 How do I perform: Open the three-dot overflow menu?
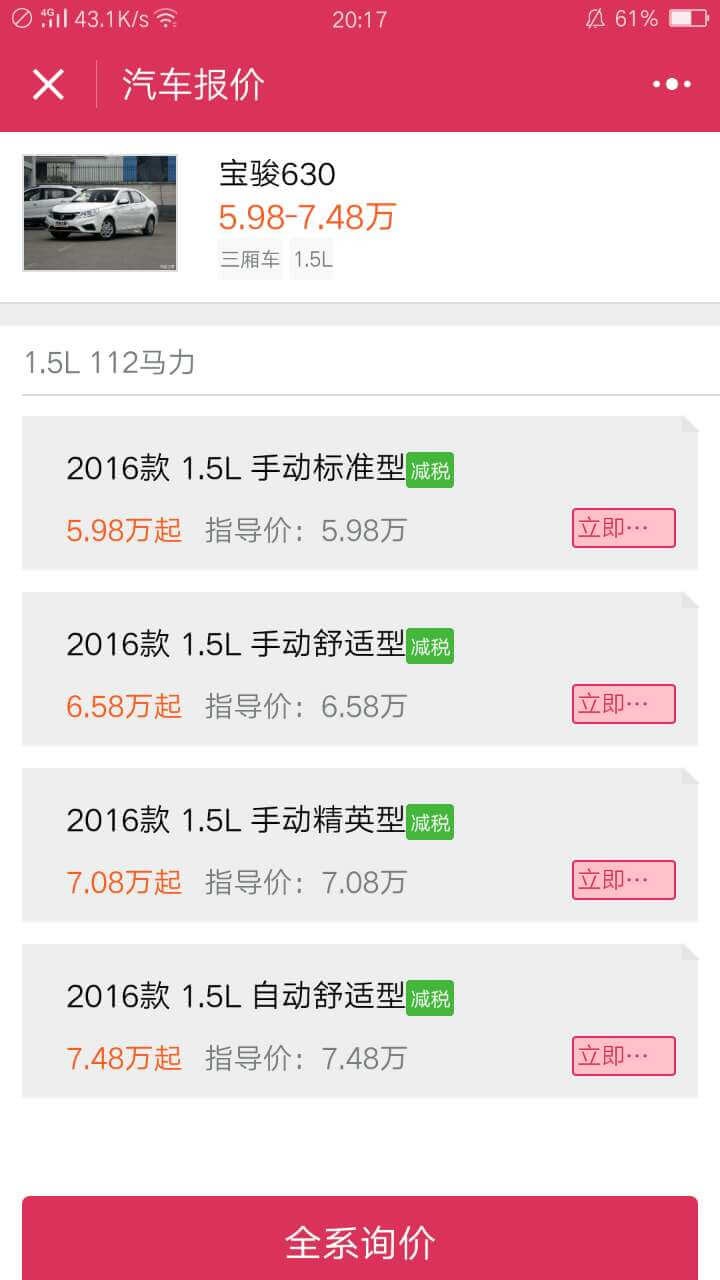[671, 85]
